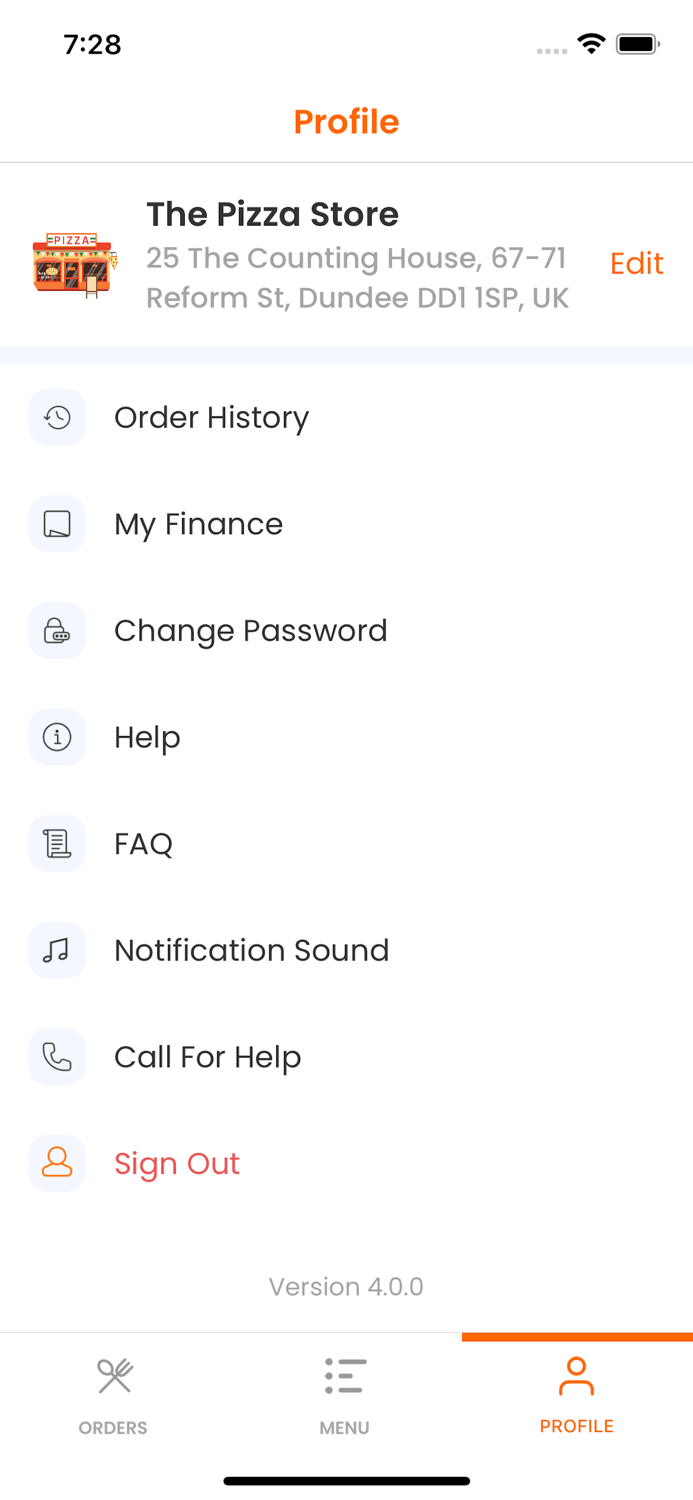Screen dimensions: 693x1500
Task: Sign Out of the account
Action: pyautogui.click(x=177, y=1163)
